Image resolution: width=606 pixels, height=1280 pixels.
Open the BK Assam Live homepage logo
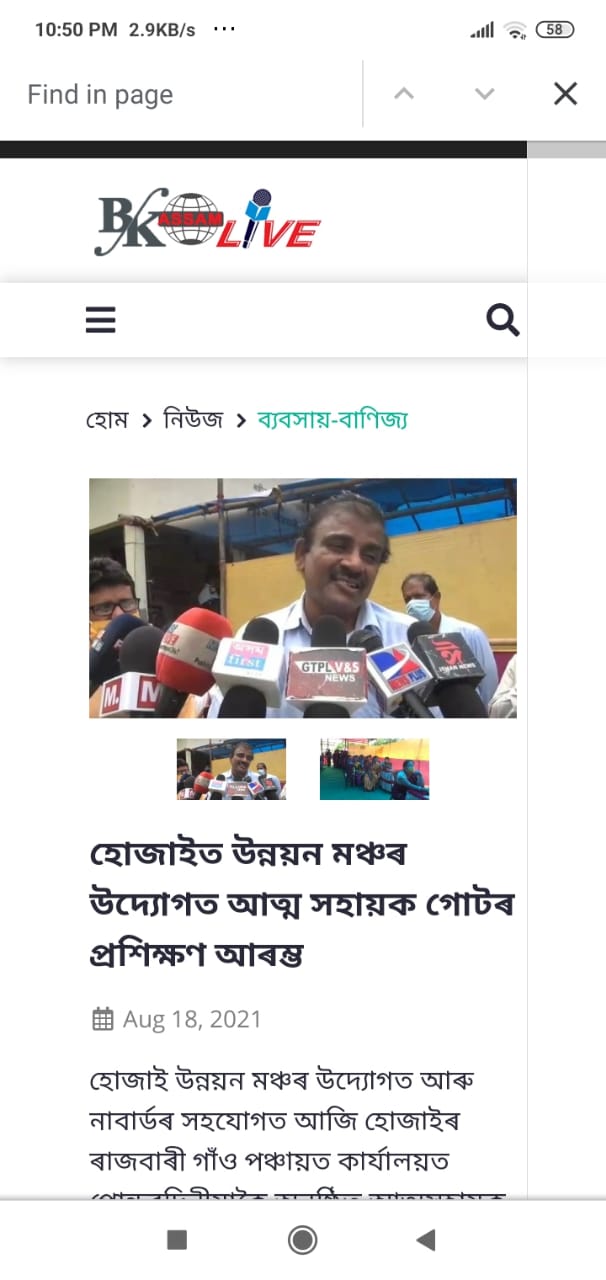(207, 221)
